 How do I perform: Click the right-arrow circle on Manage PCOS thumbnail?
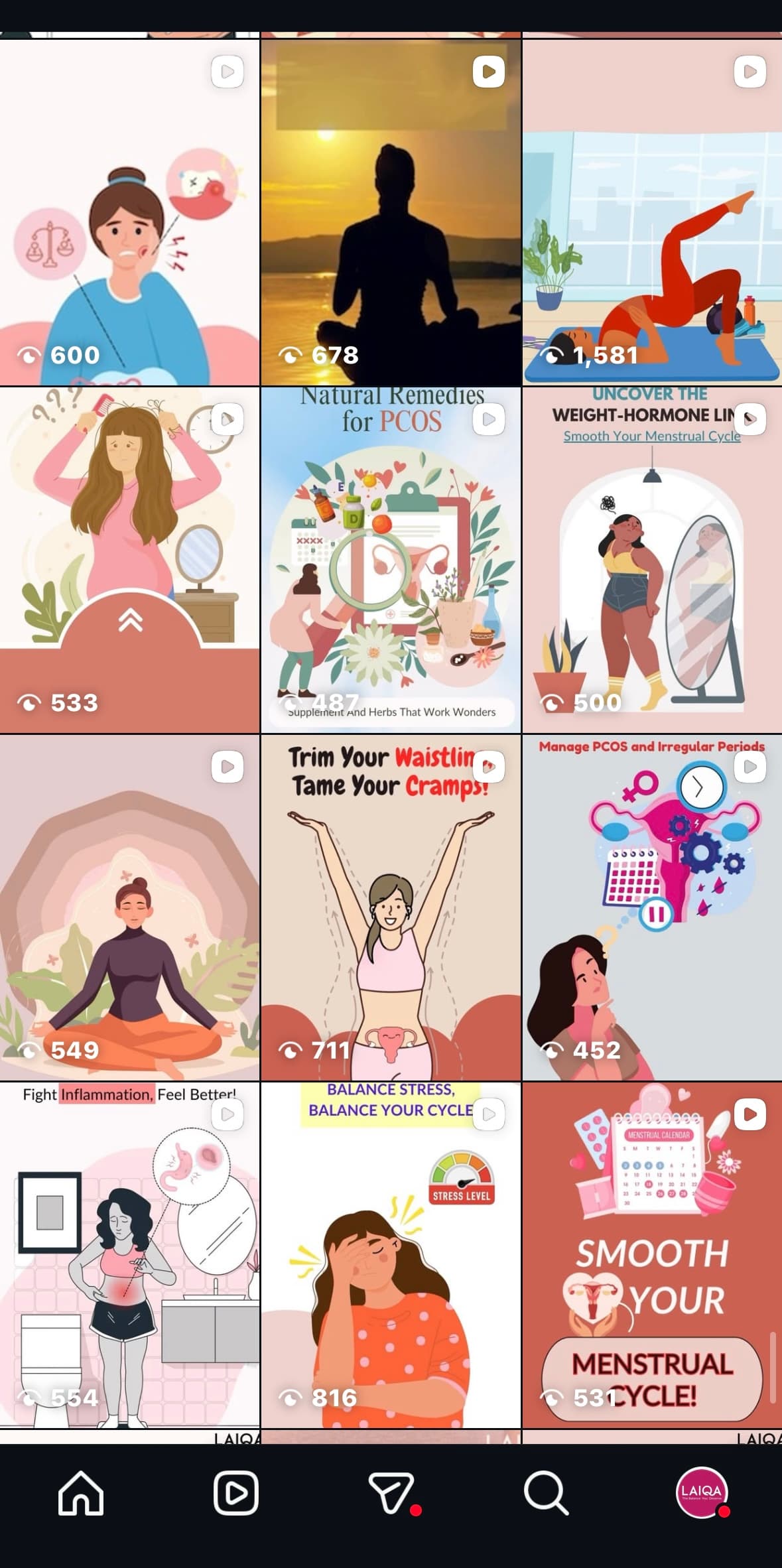(700, 786)
